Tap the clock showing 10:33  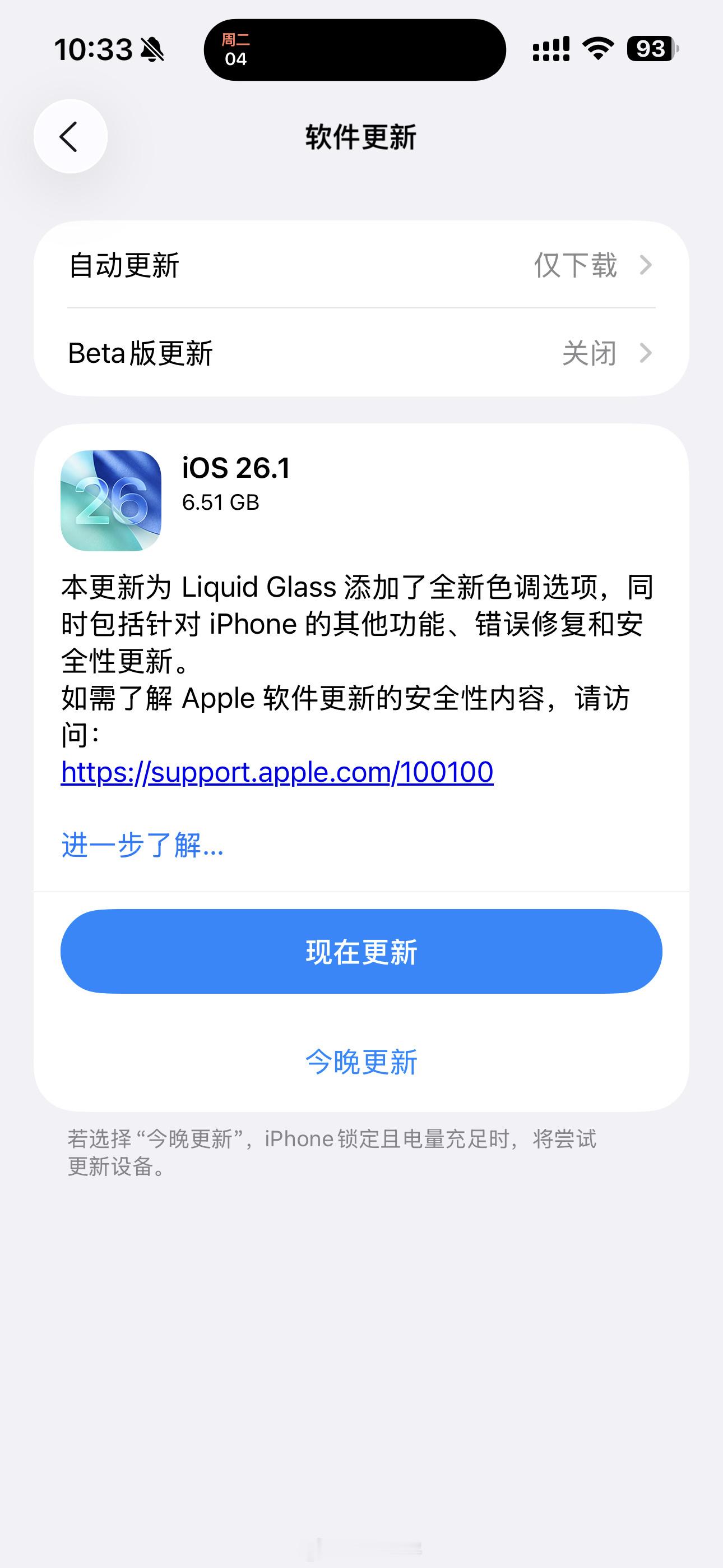94,50
